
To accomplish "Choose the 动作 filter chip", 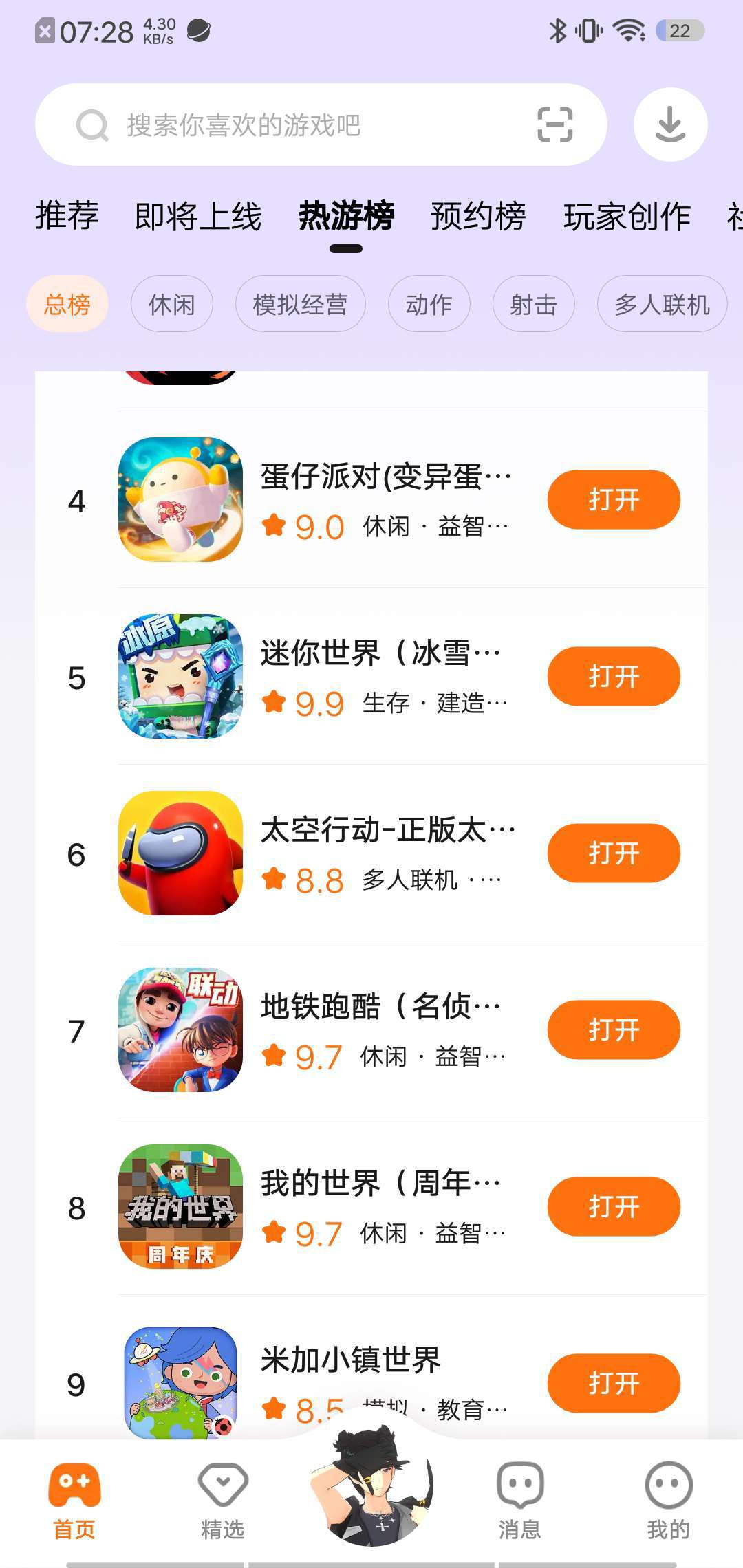I will point(429,304).
